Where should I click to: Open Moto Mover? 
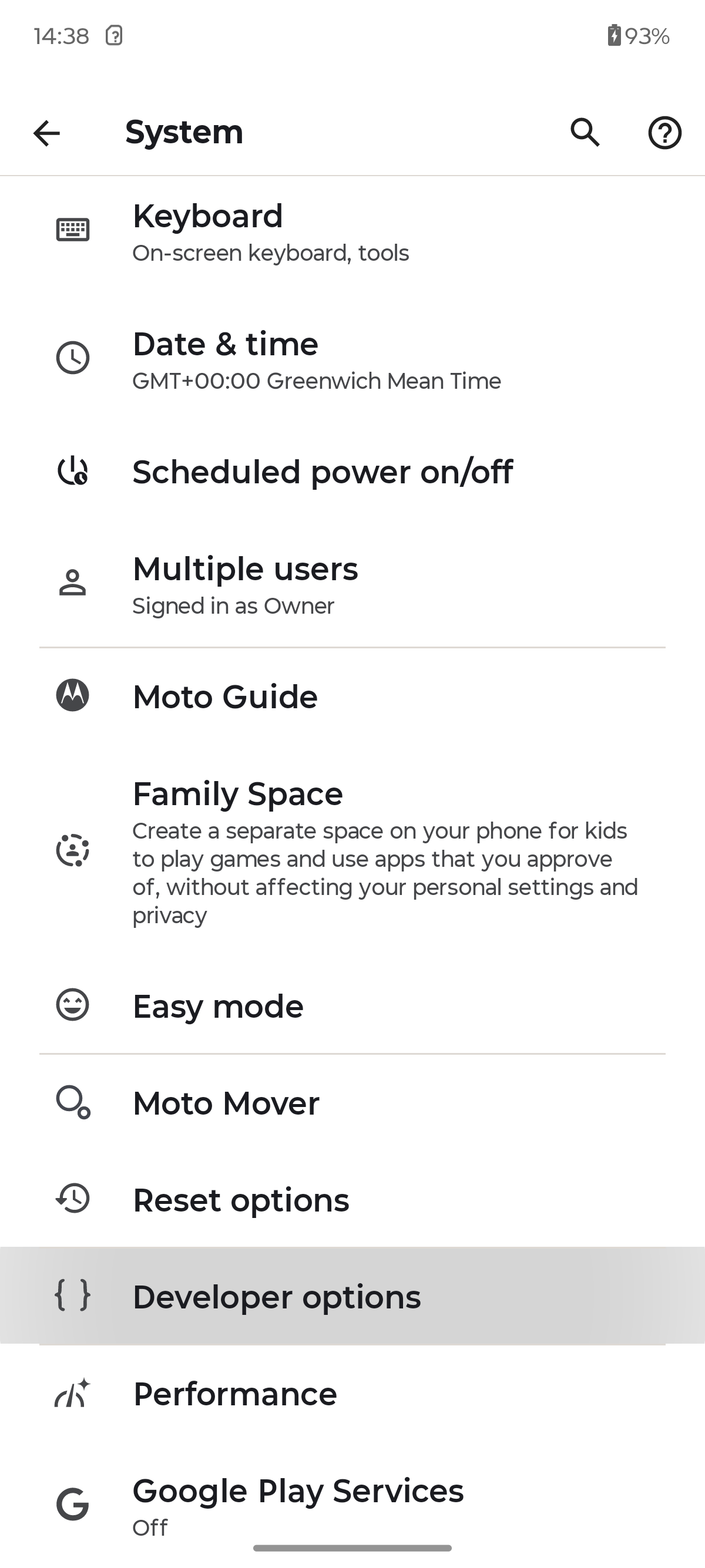tap(352, 1103)
